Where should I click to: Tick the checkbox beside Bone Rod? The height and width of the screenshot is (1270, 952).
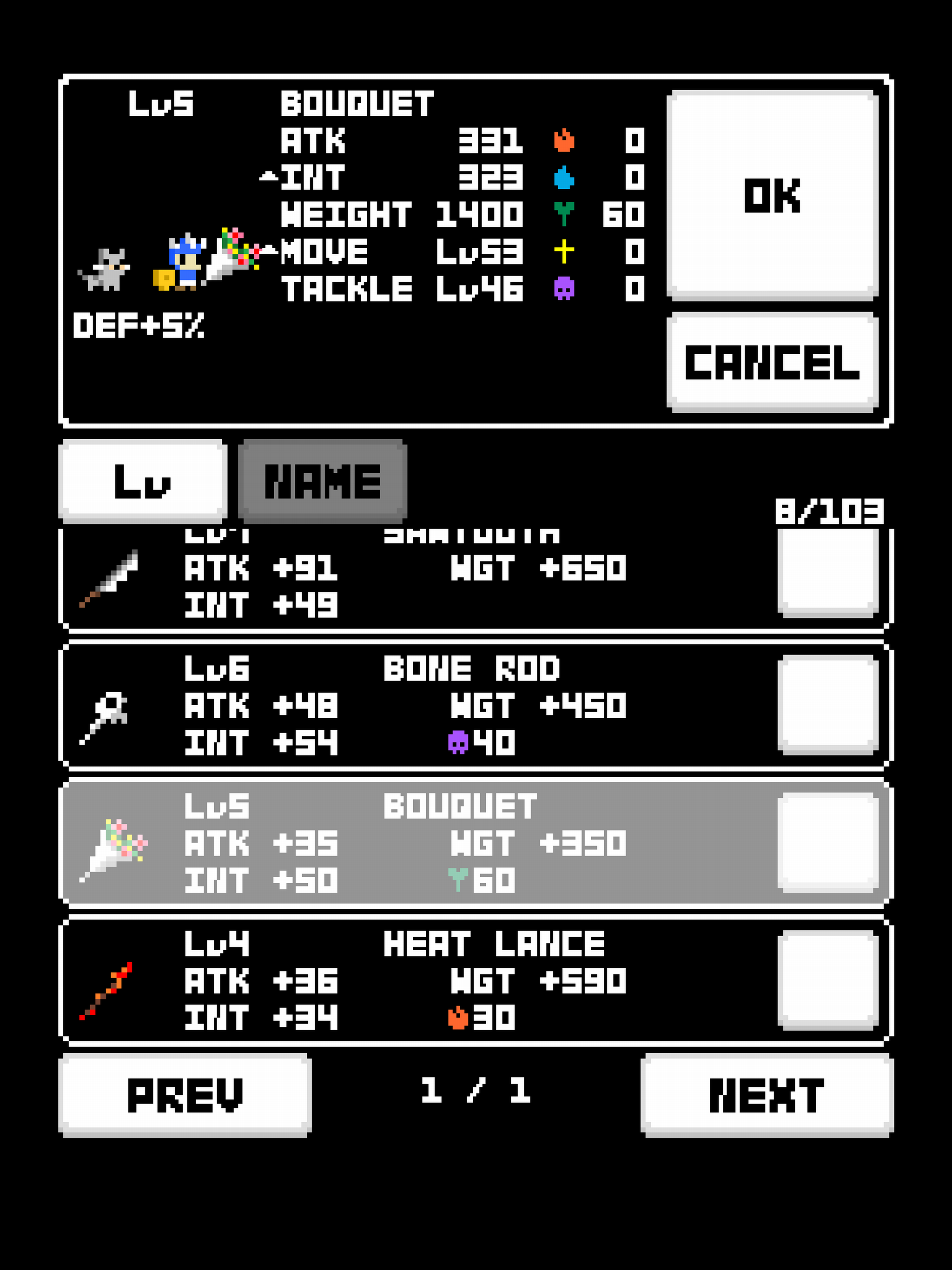coord(828,704)
